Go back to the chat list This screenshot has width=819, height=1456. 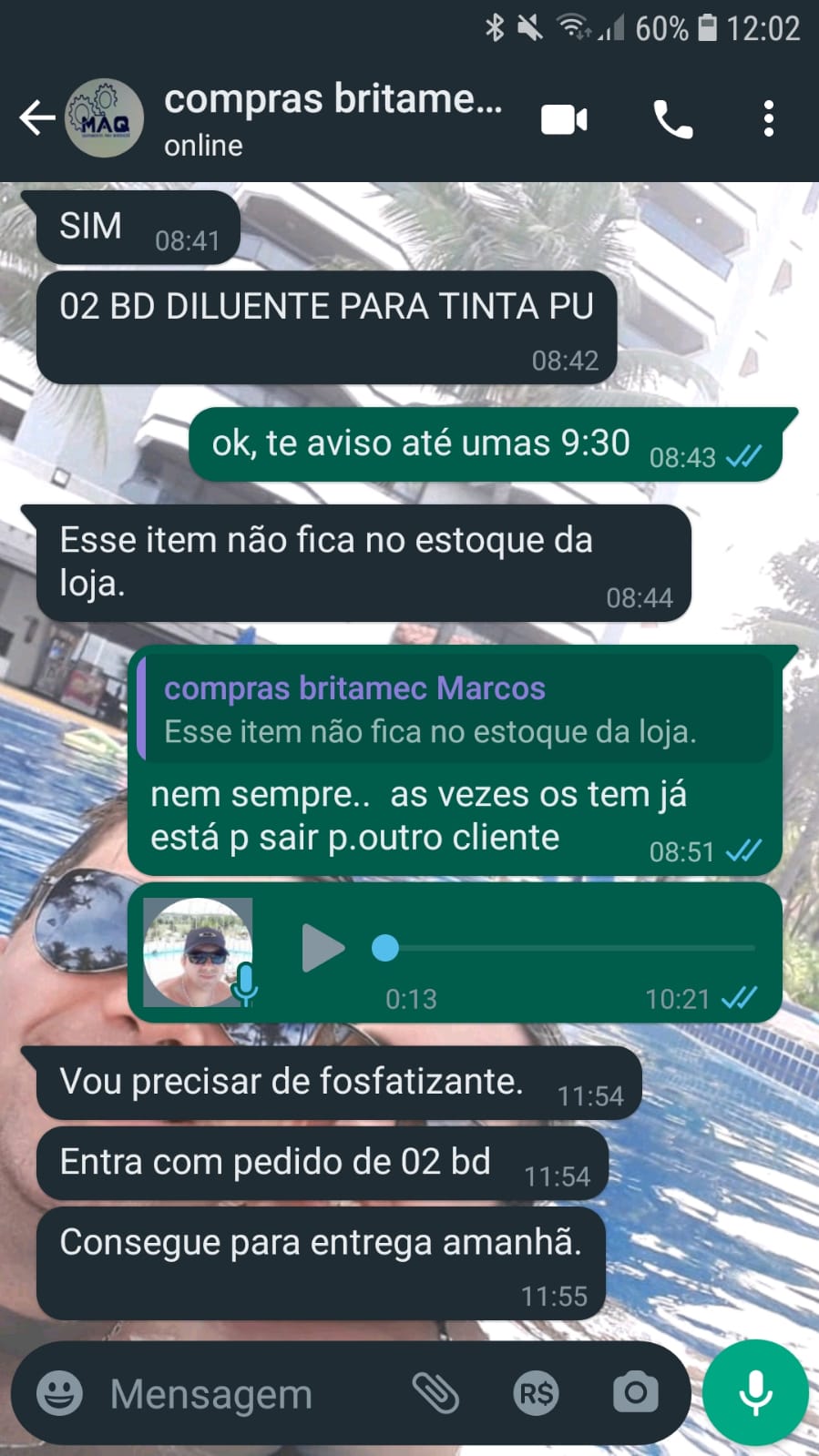[x=36, y=118]
